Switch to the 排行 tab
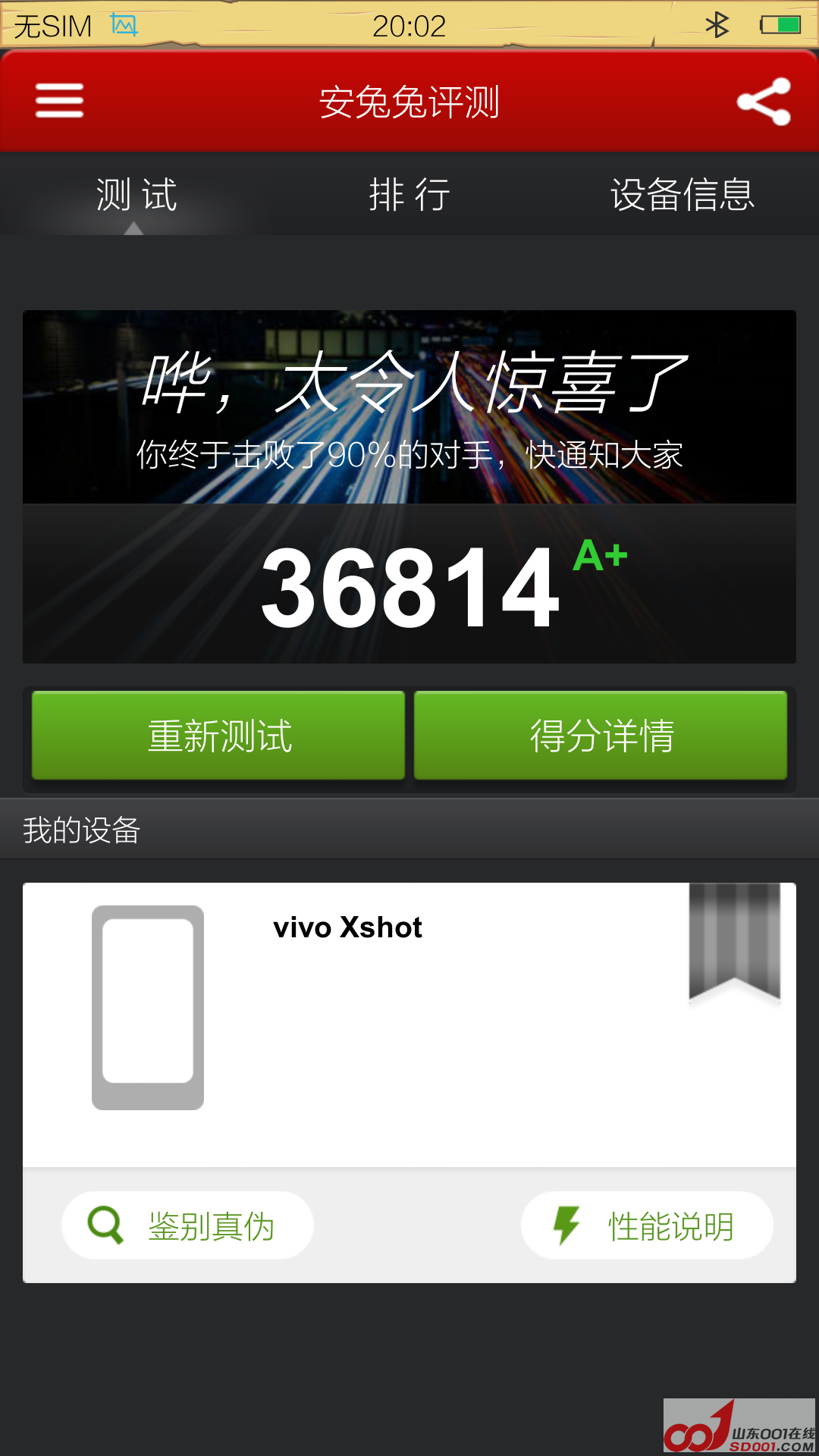The image size is (819, 1456). (409, 195)
